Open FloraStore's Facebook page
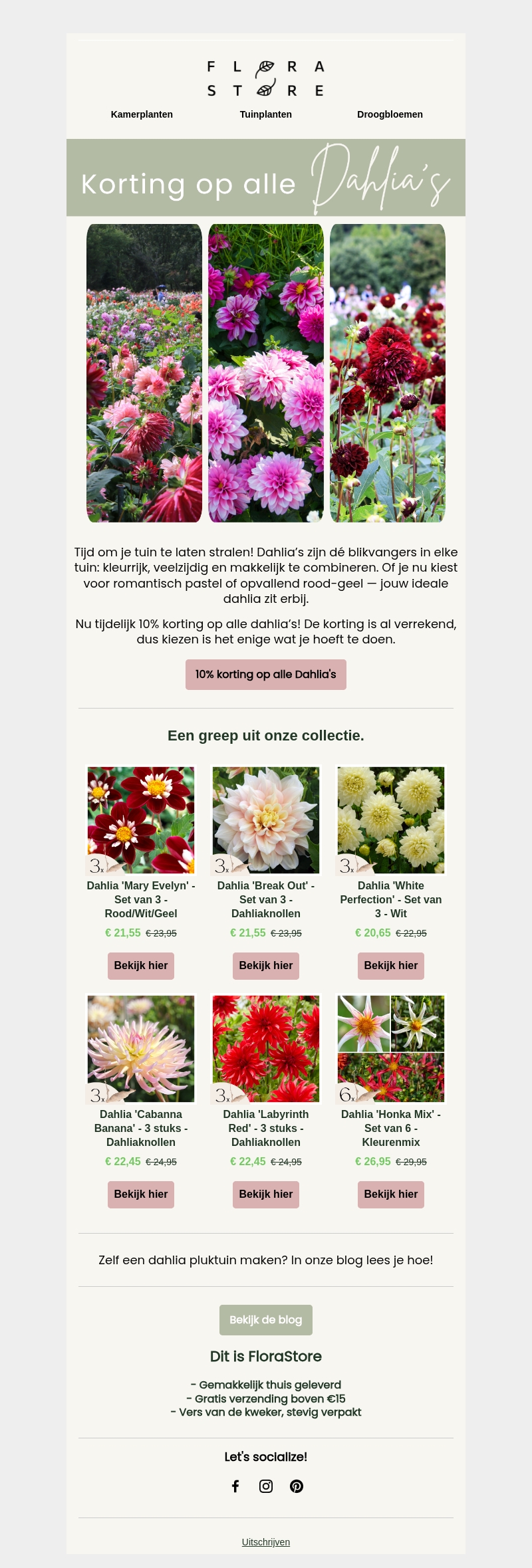This screenshot has width=532, height=1568. tap(235, 1486)
